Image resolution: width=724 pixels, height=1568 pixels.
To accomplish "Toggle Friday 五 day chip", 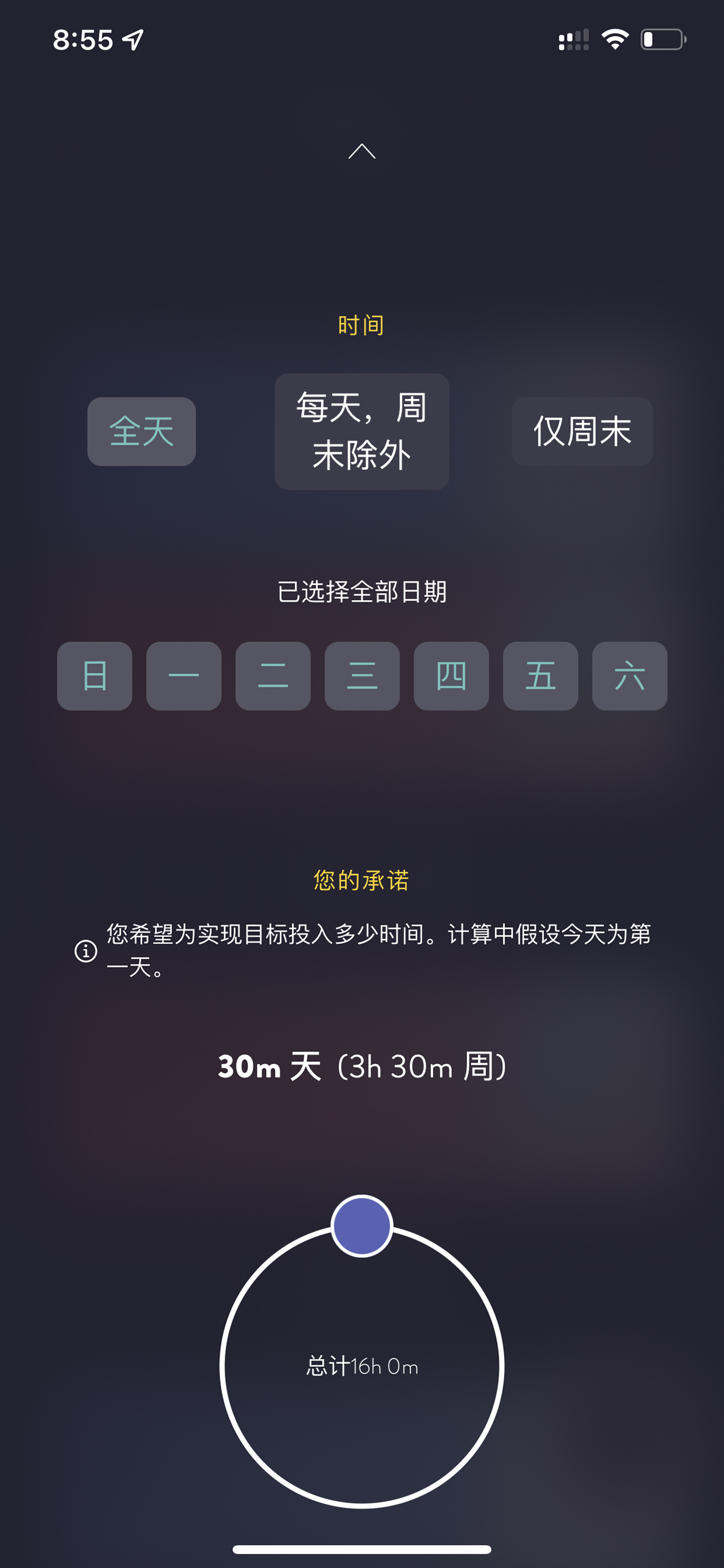I will 540,676.
